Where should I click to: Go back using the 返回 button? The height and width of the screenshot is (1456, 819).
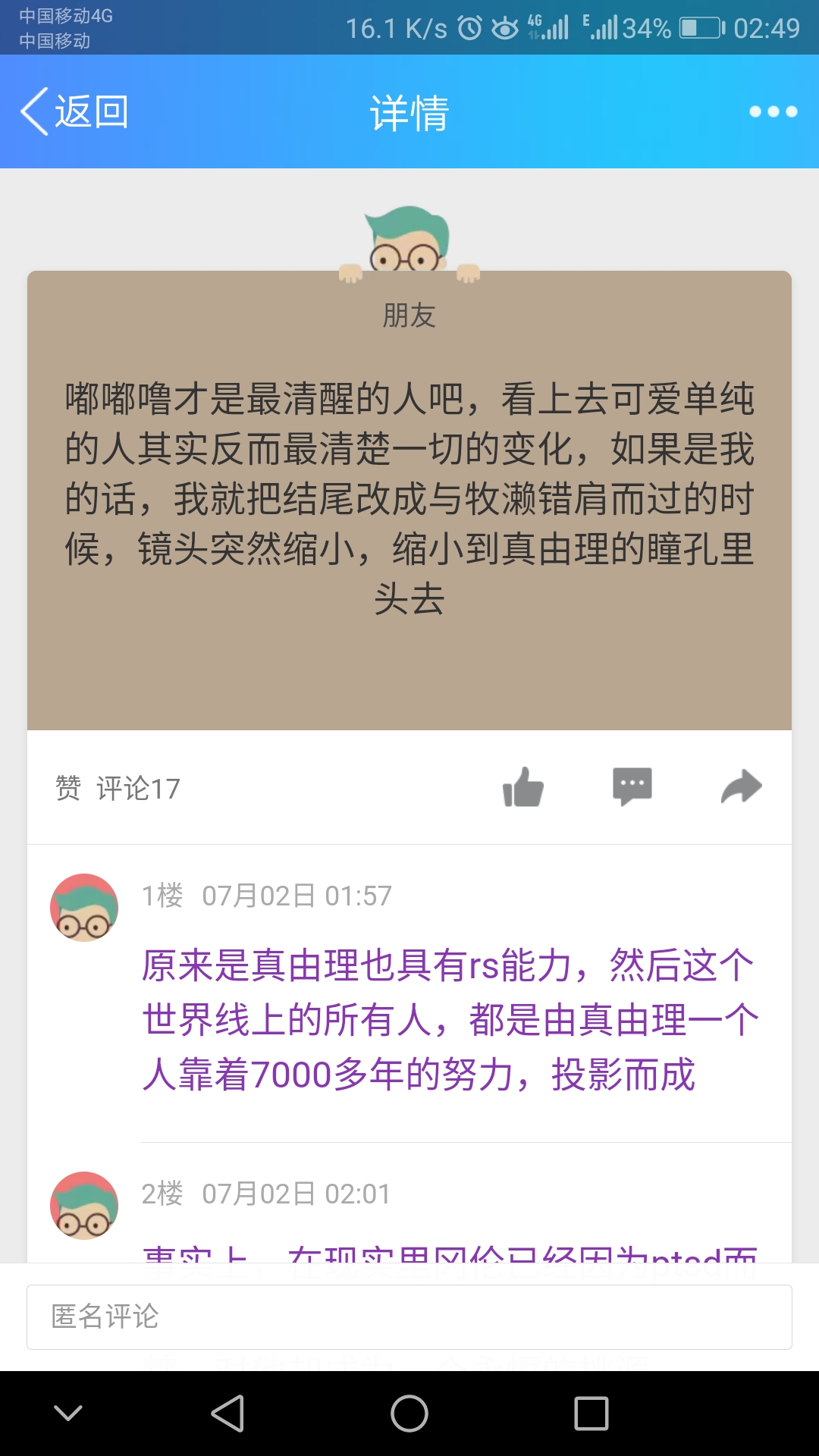(74, 111)
